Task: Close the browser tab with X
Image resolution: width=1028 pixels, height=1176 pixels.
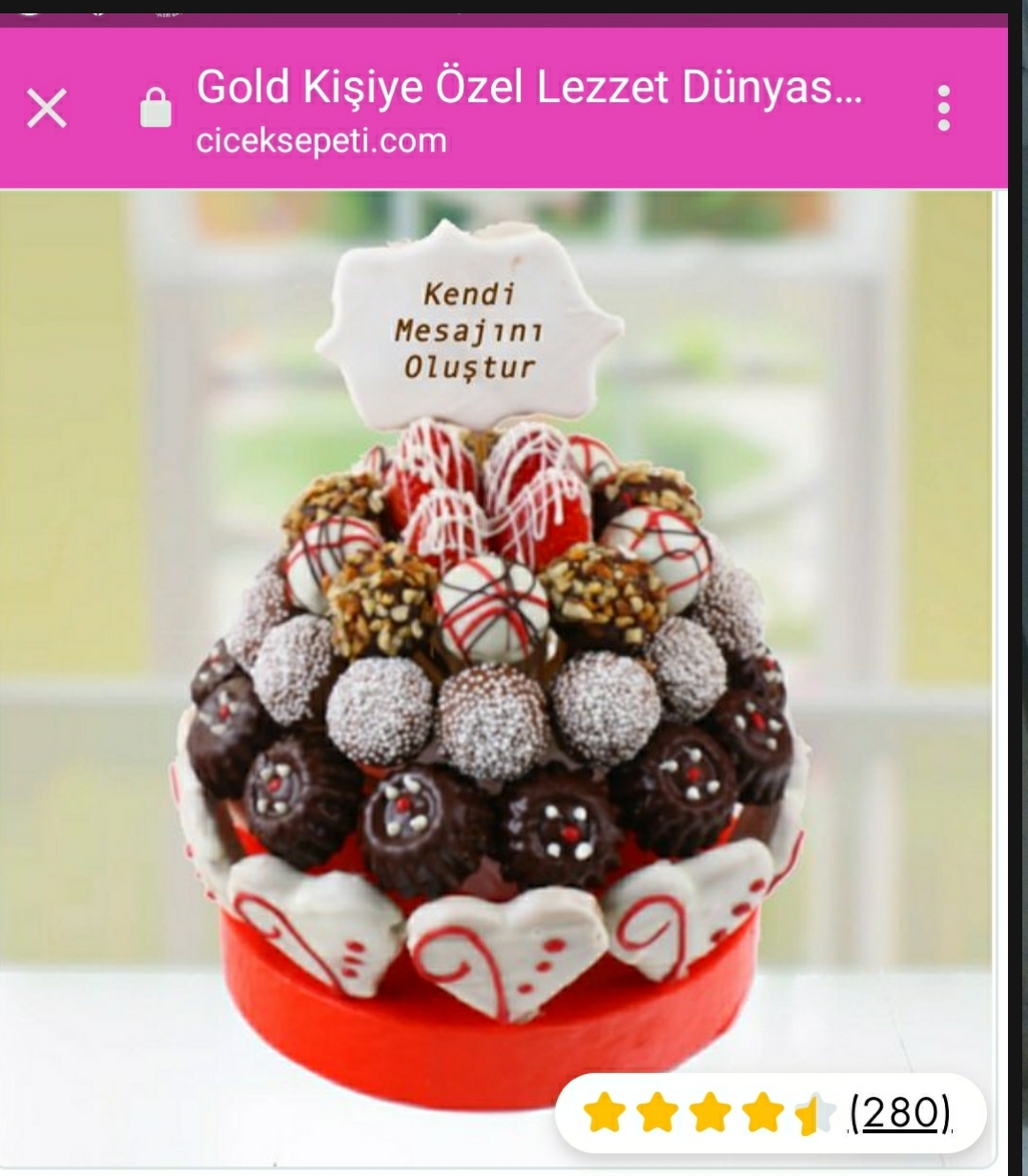Action: (x=47, y=108)
